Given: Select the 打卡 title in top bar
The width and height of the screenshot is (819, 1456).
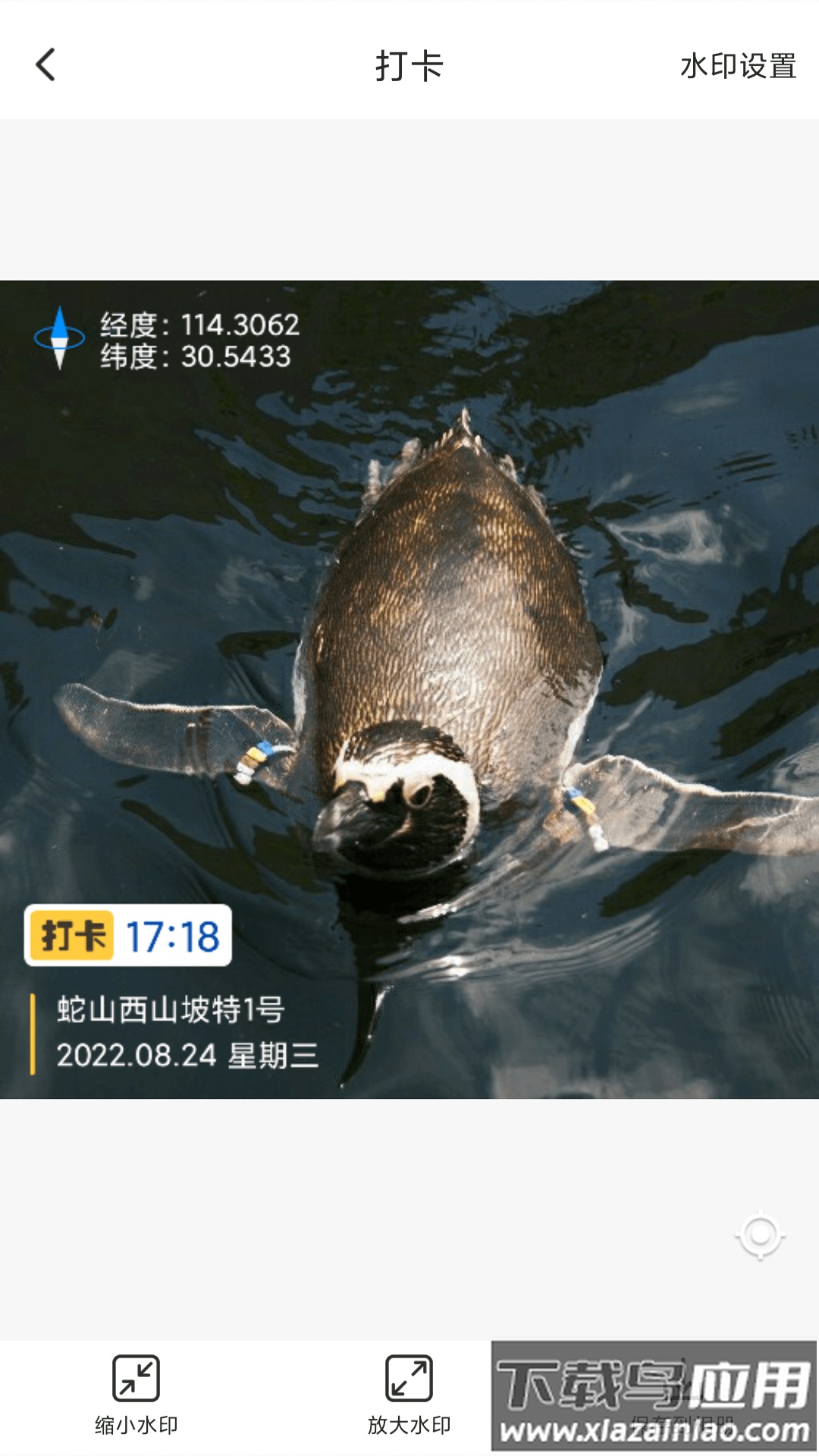Looking at the screenshot, I should point(409,67).
